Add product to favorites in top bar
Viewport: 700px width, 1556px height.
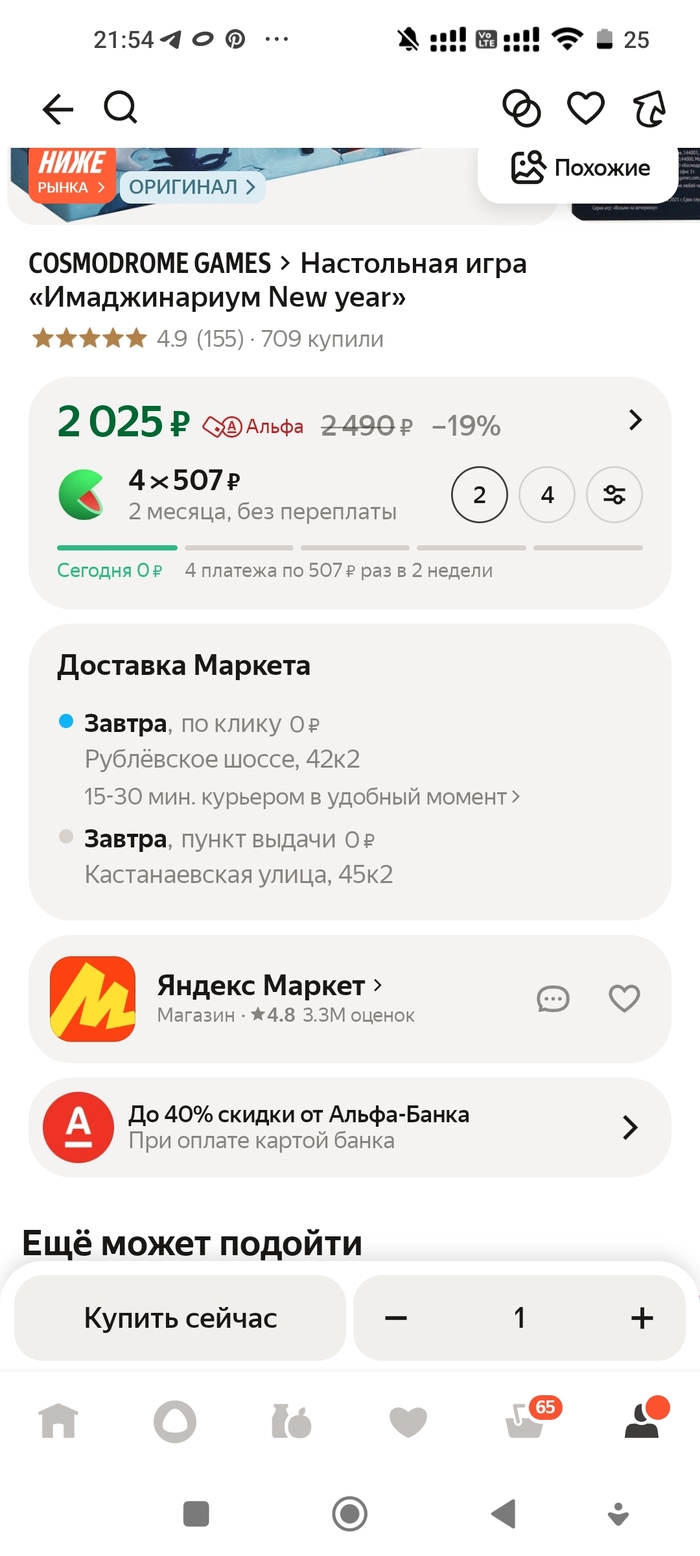[586, 109]
